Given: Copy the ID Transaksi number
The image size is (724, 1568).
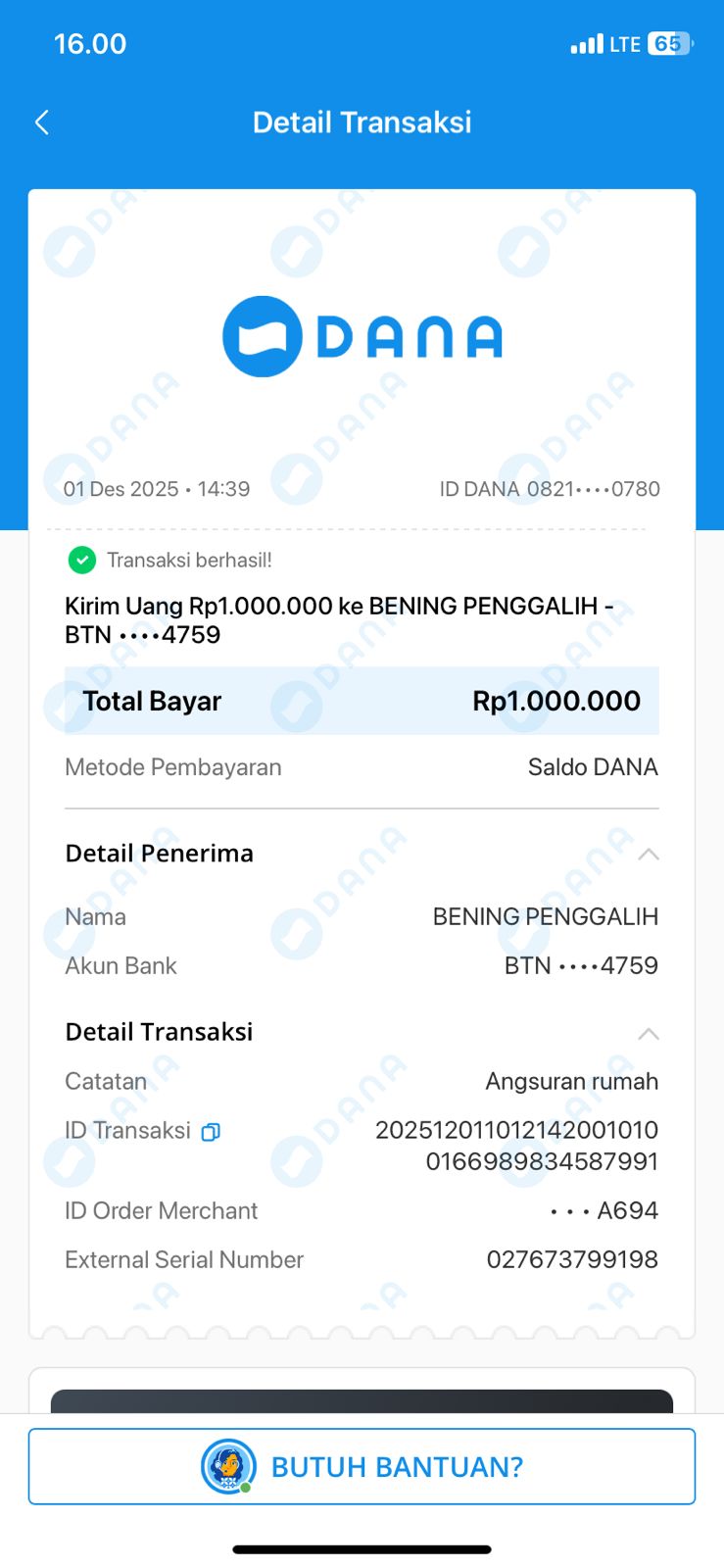Looking at the screenshot, I should 211,1132.
